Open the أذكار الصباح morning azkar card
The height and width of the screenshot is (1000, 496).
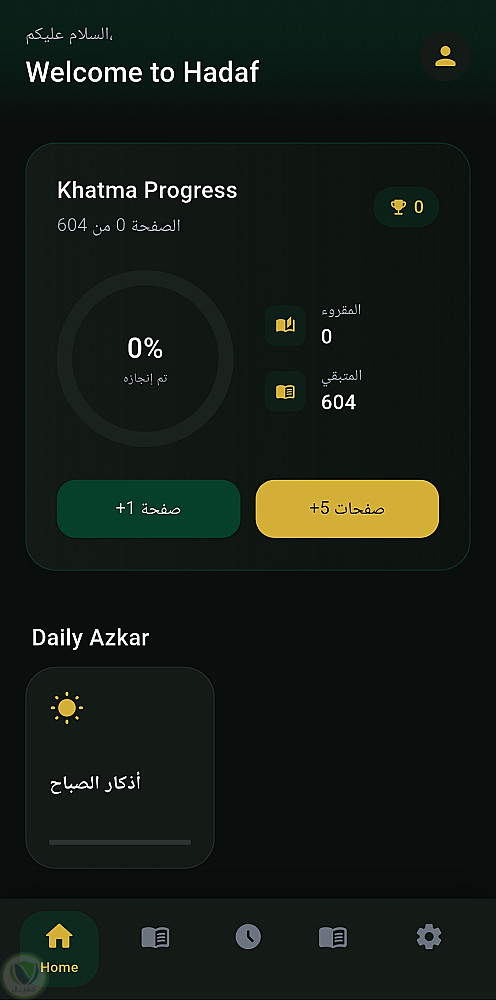coord(120,768)
